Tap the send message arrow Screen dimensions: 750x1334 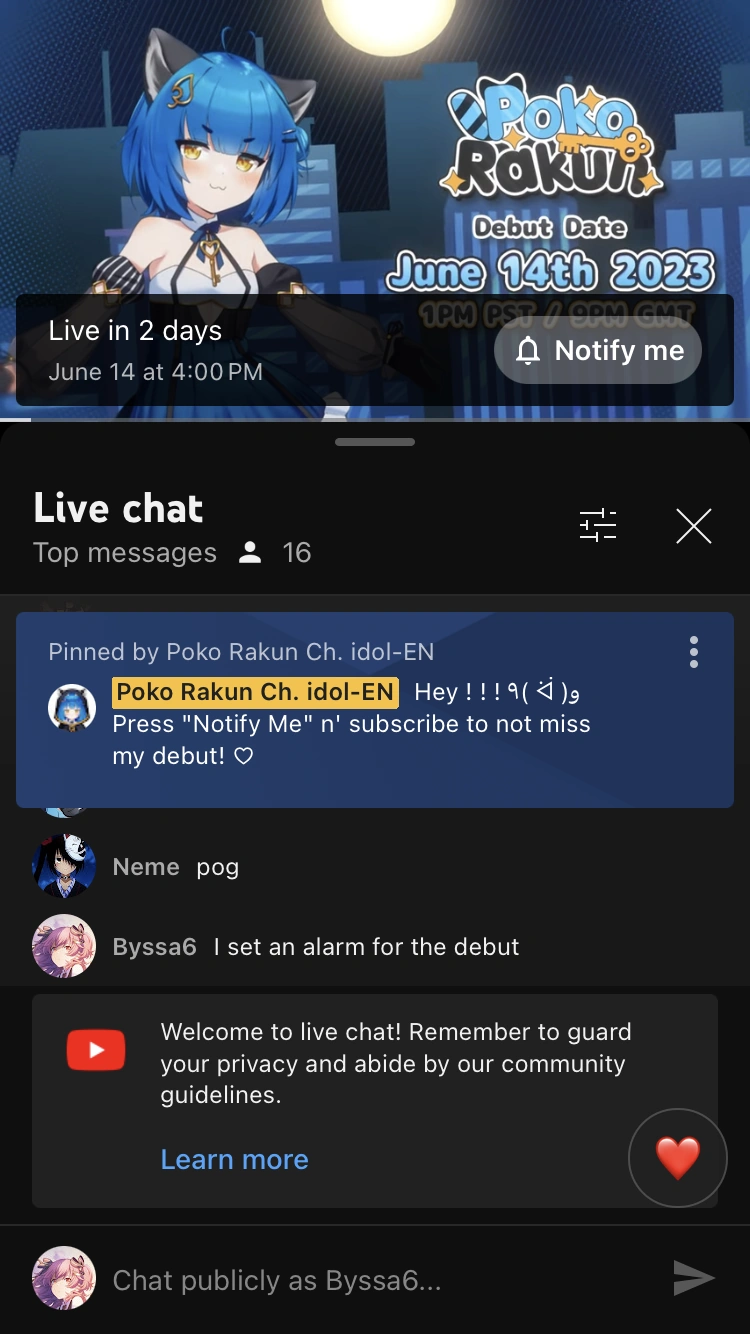point(693,1278)
